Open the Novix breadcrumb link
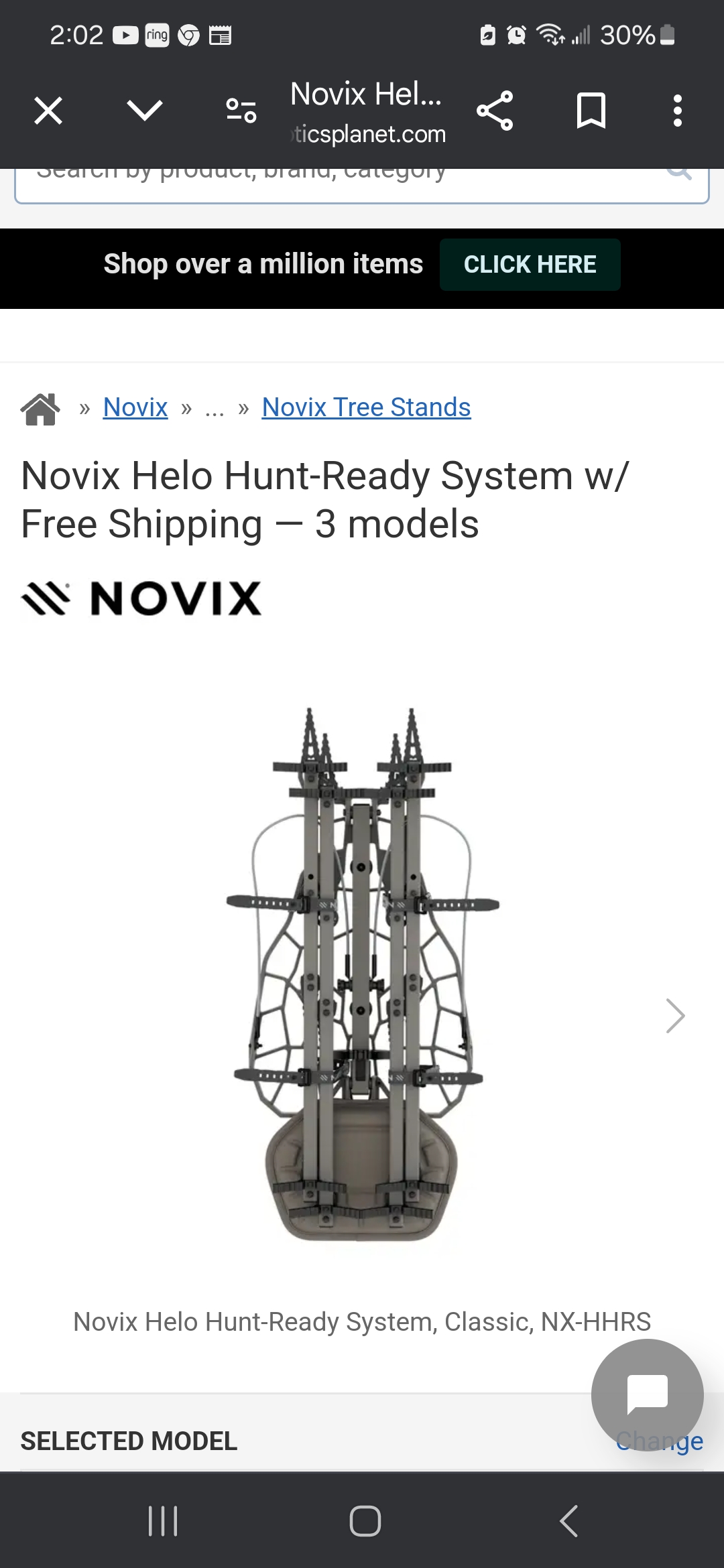724x1568 pixels. tap(135, 407)
